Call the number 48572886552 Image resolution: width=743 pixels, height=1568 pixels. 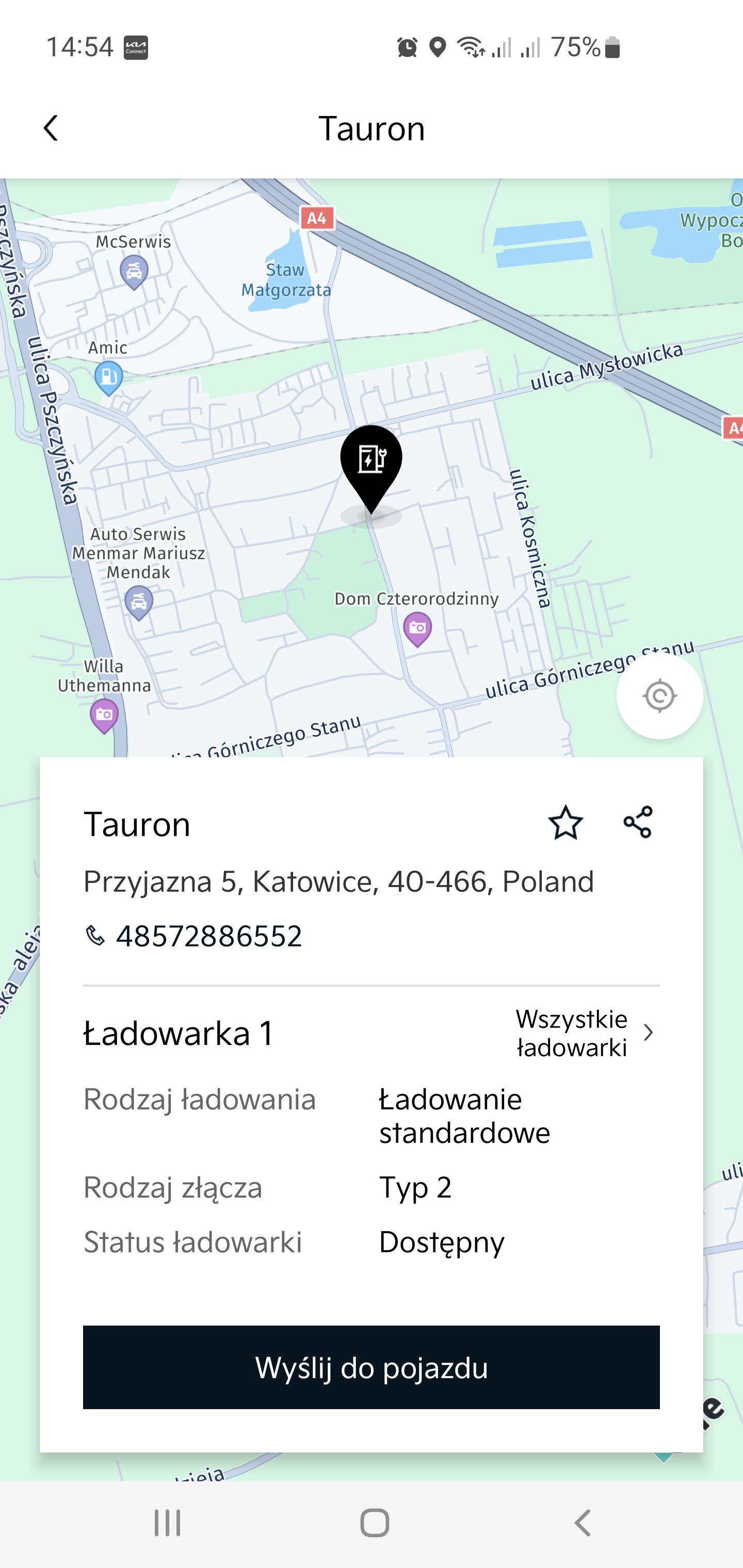(x=193, y=936)
